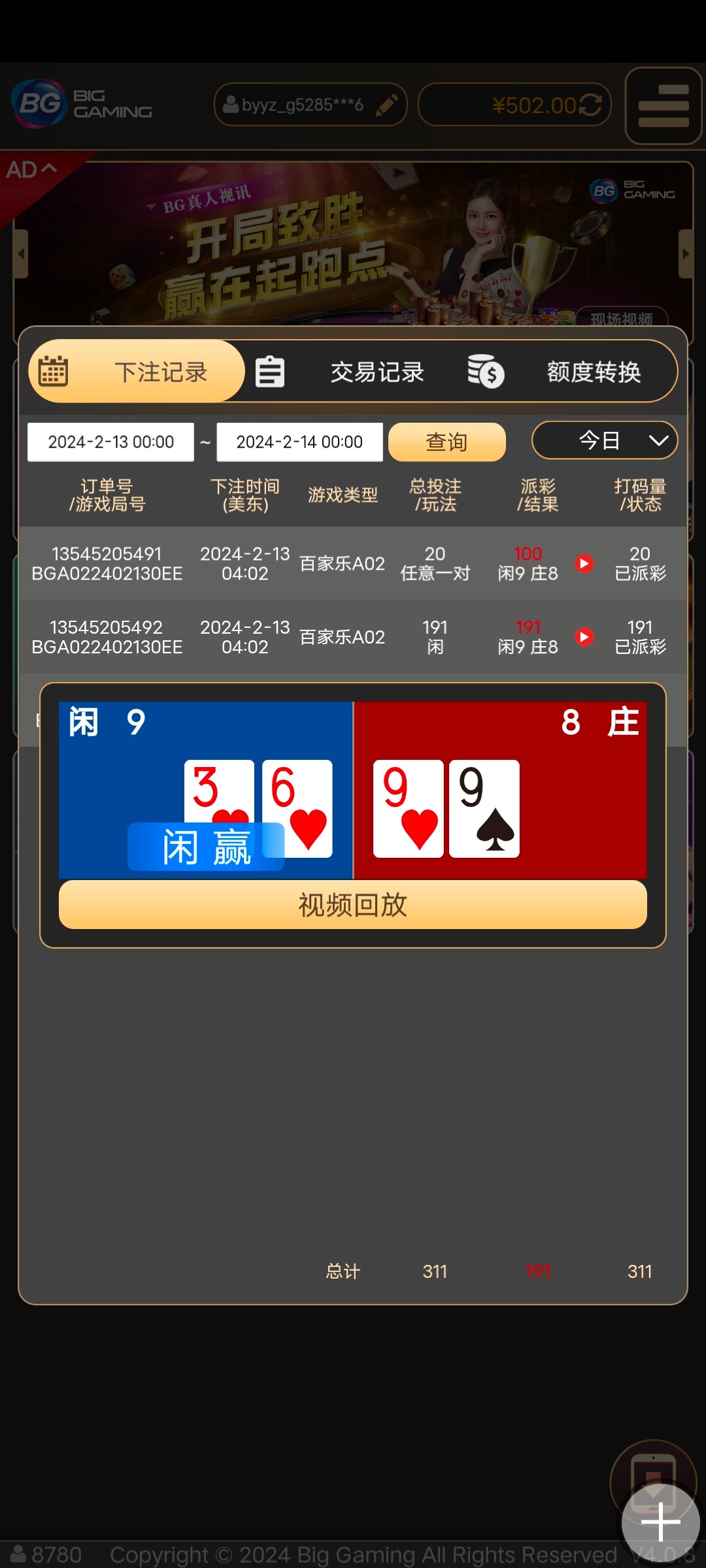706x1568 pixels.
Task: Select 下注记录 tab
Action: [x=137, y=372]
